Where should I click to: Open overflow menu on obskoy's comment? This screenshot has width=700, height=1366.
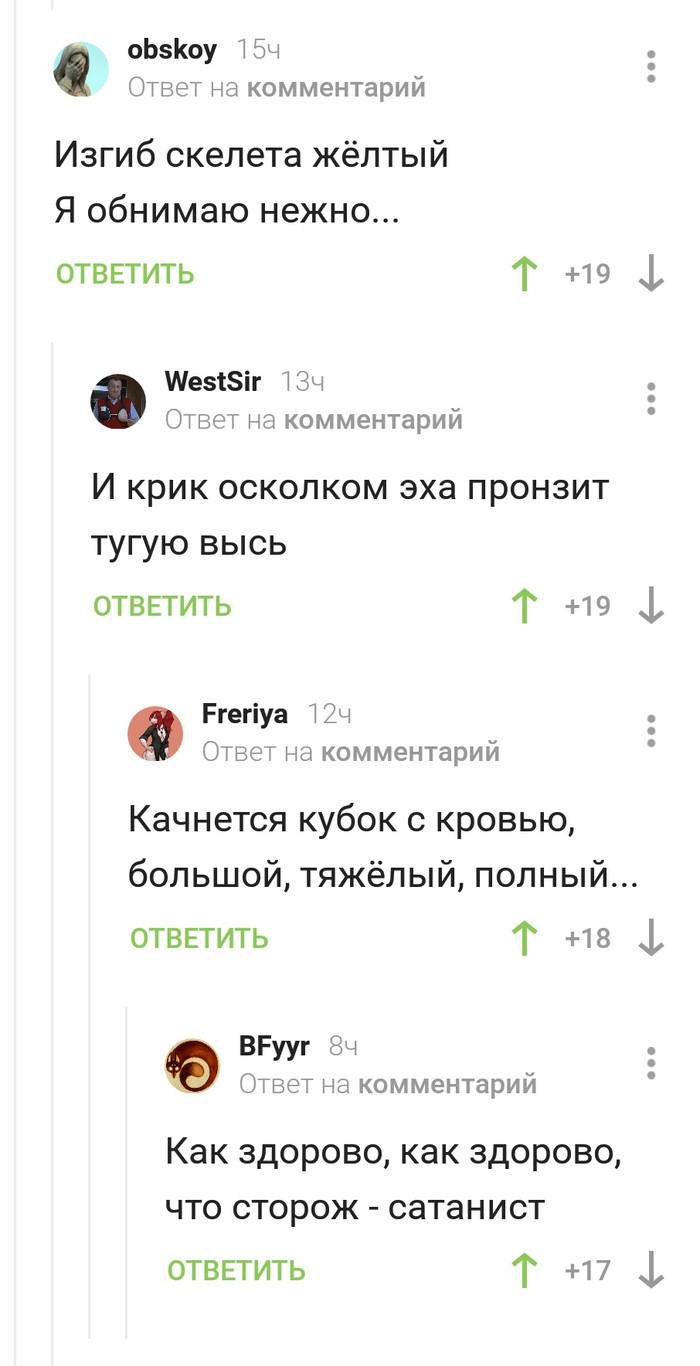point(651,66)
